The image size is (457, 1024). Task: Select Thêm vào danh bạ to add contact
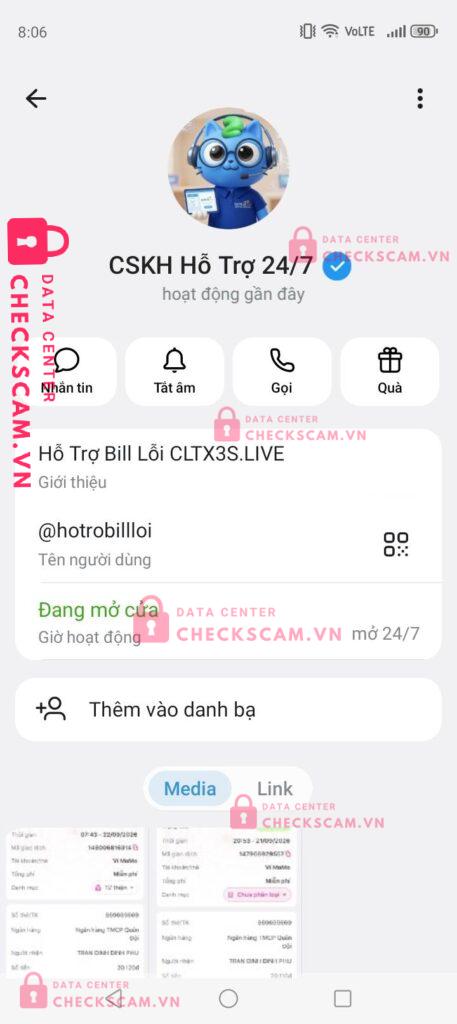pyautogui.click(x=228, y=709)
